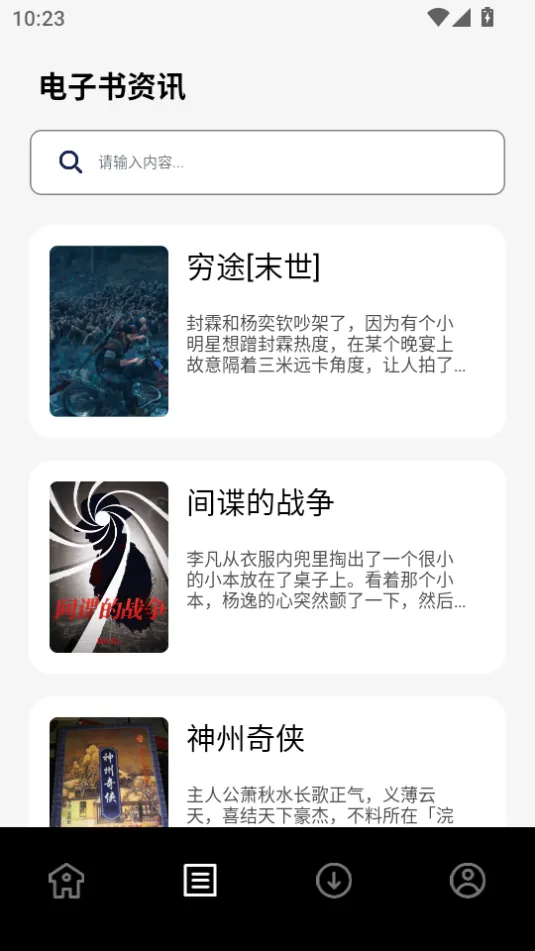The width and height of the screenshot is (535, 951).
Task: Tap the search box 请输入内容
Action: [268, 163]
